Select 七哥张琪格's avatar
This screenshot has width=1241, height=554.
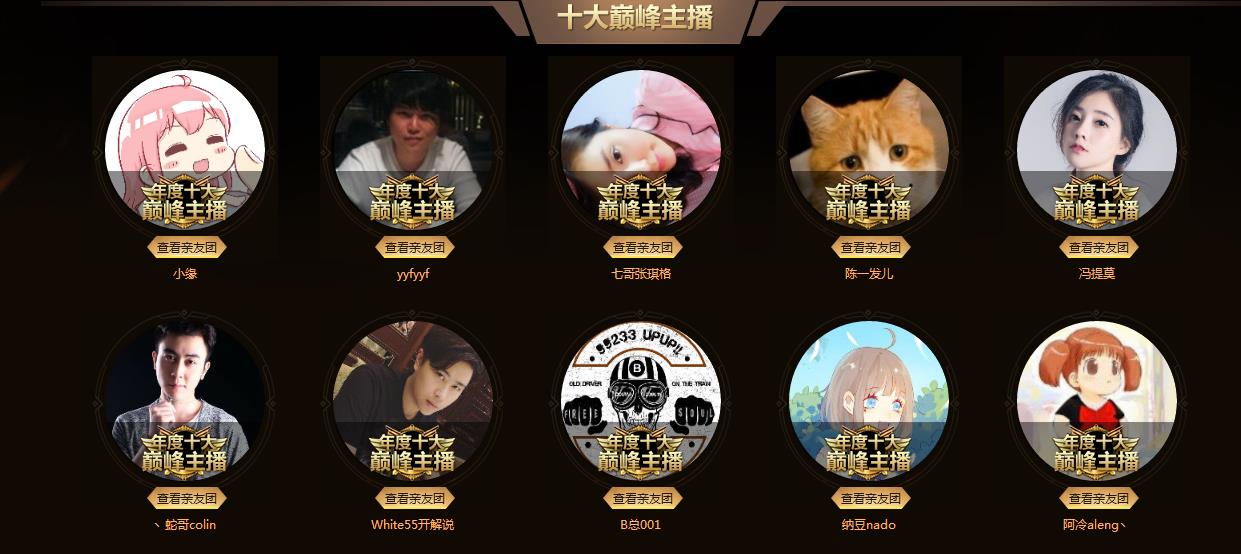641,130
